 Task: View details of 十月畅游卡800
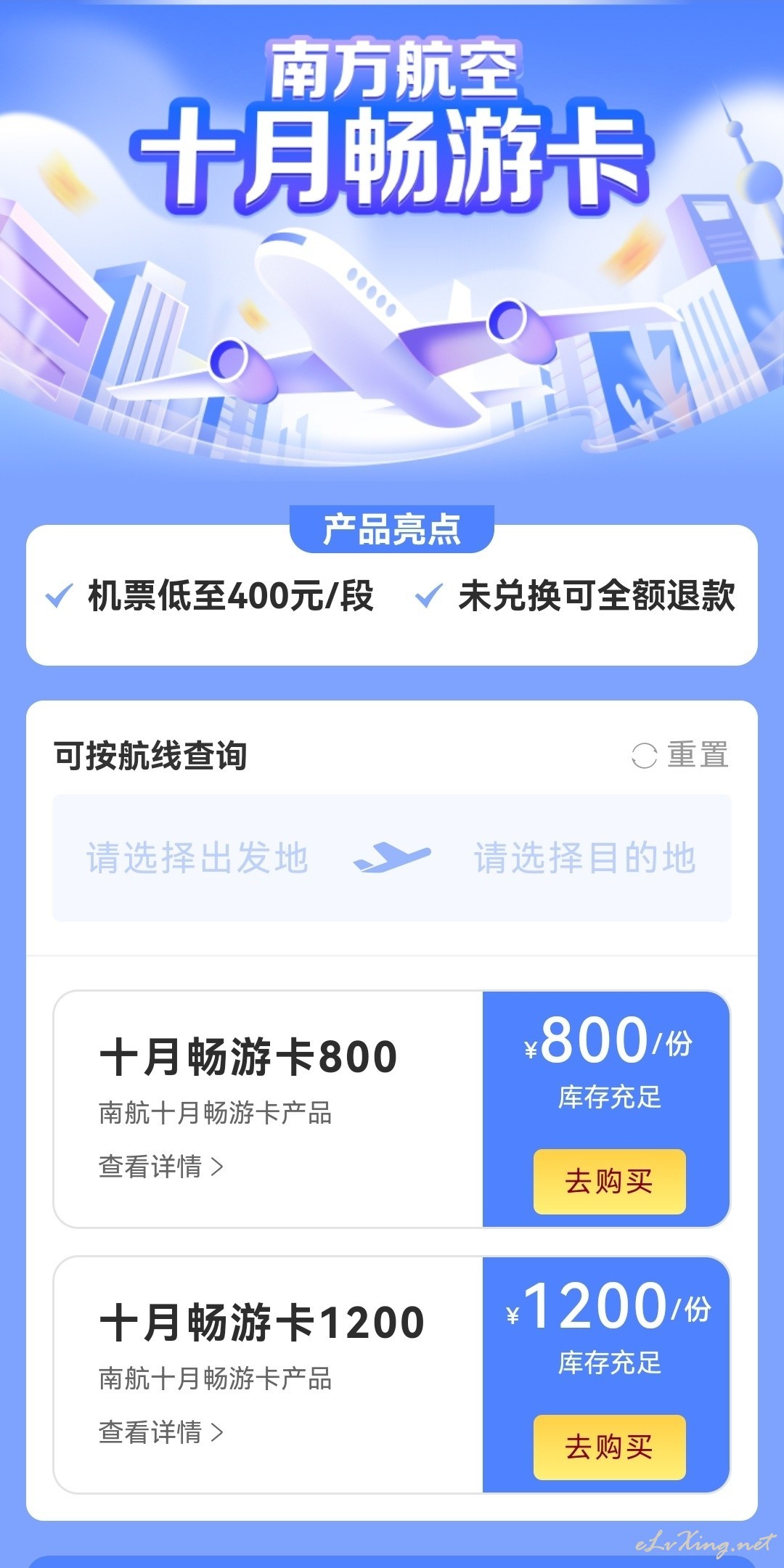[161, 1167]
